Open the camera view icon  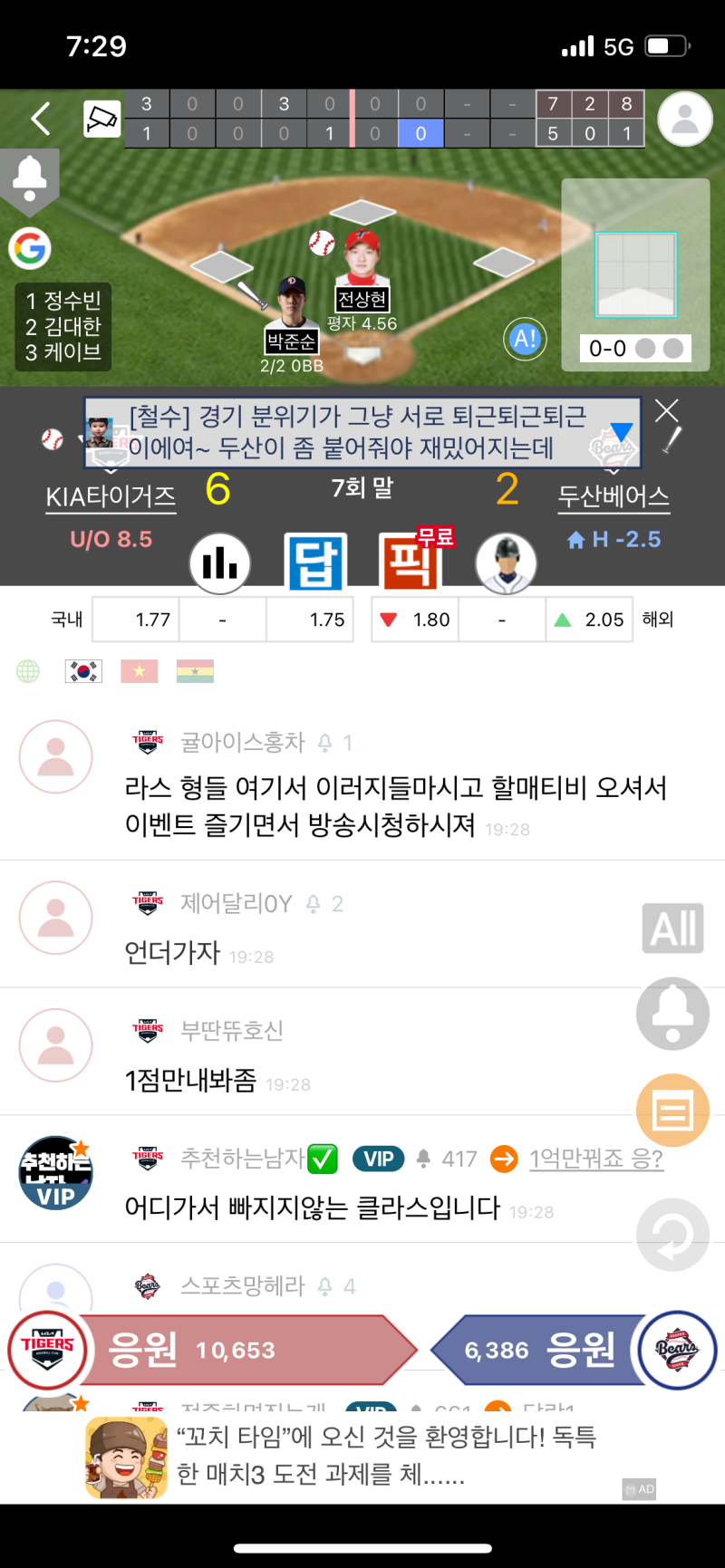[101, 119]
